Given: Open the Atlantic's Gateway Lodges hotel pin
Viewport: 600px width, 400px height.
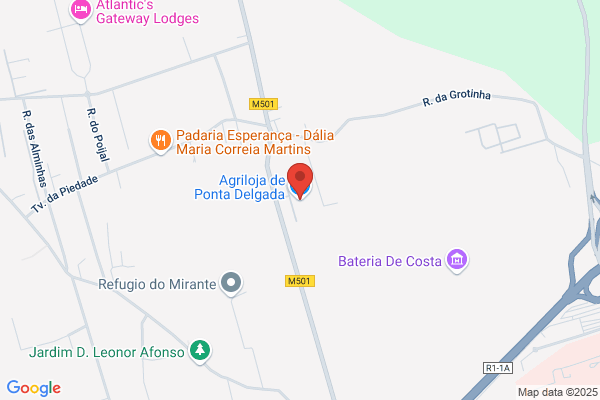Looking at the screenshot, I should [x=81, y=10].
